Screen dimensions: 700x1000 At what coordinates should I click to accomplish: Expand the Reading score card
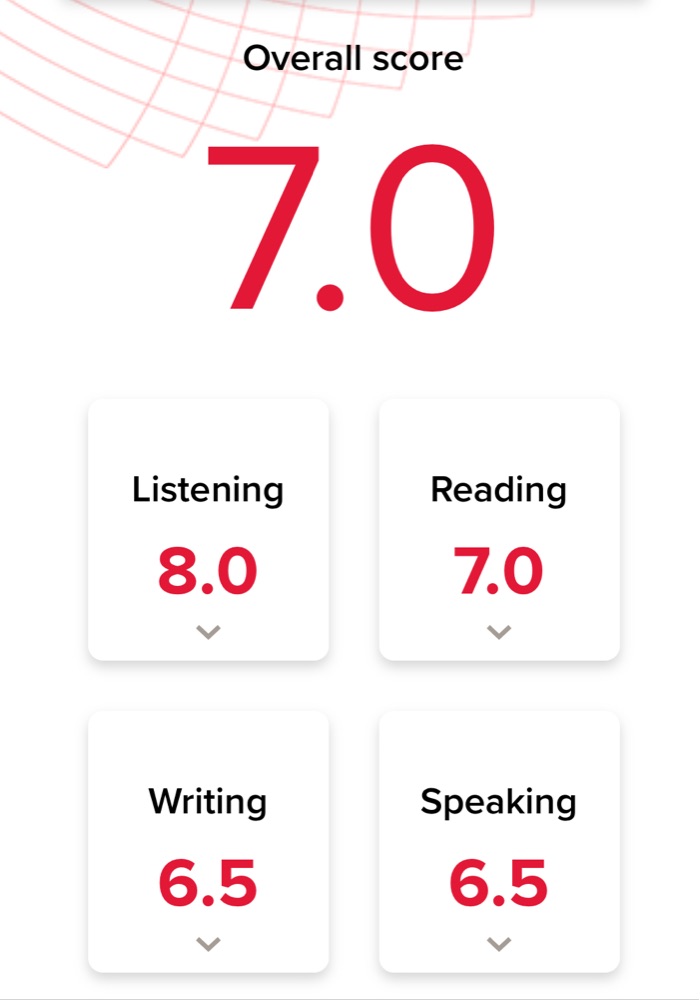tap(498, 631)
